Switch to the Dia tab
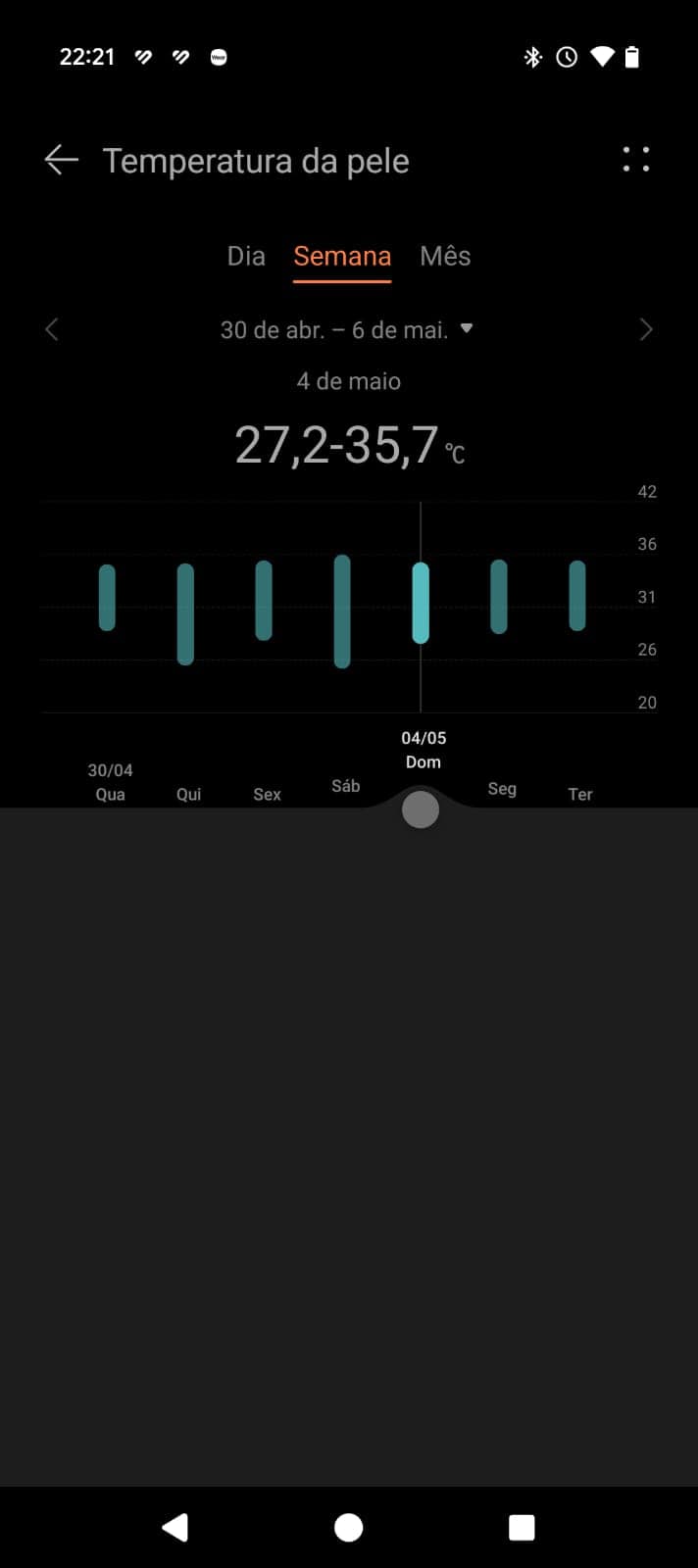This screenshot has width=698, height=1568. tap(246, 257)
